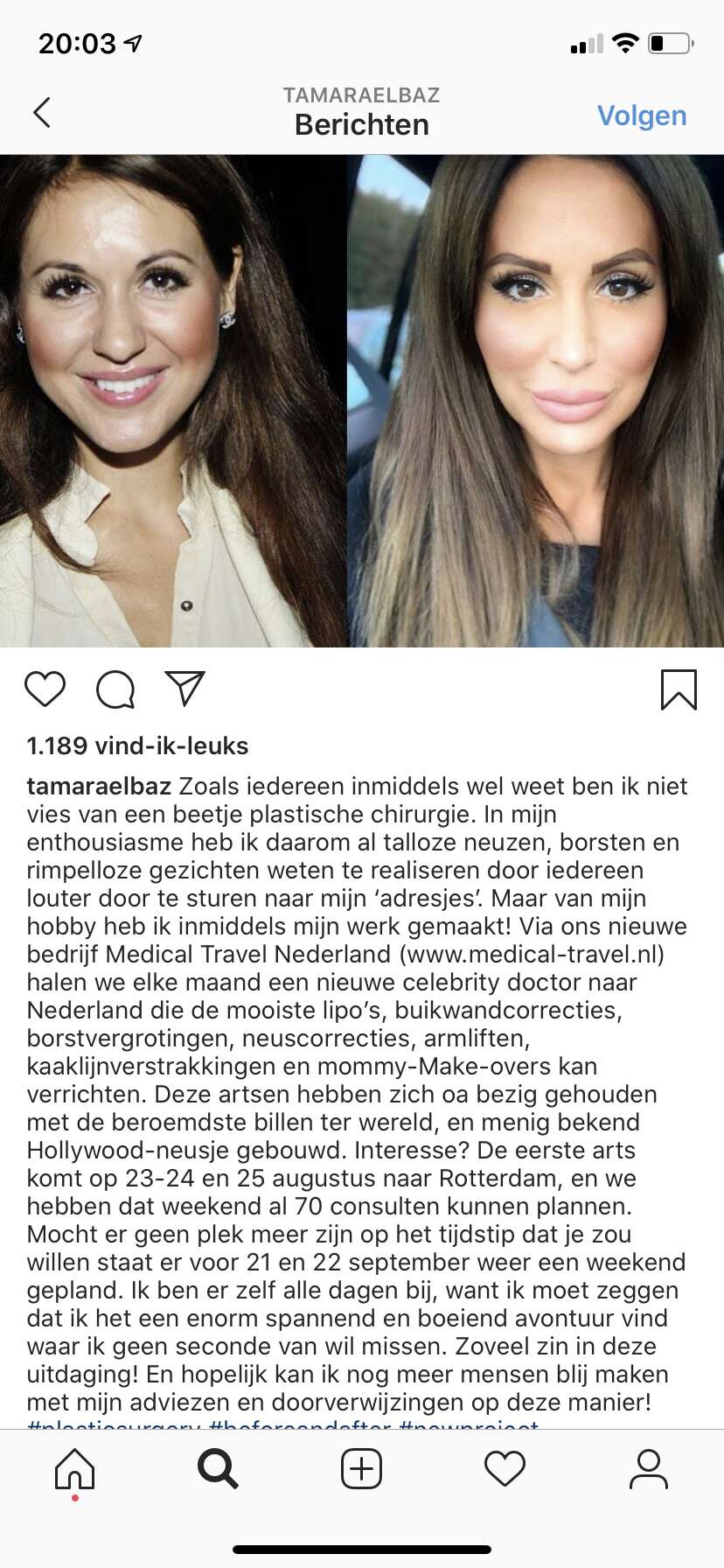Go to the Profile tab
This screenshot has height=1568, width=724.
point(649,1469)
